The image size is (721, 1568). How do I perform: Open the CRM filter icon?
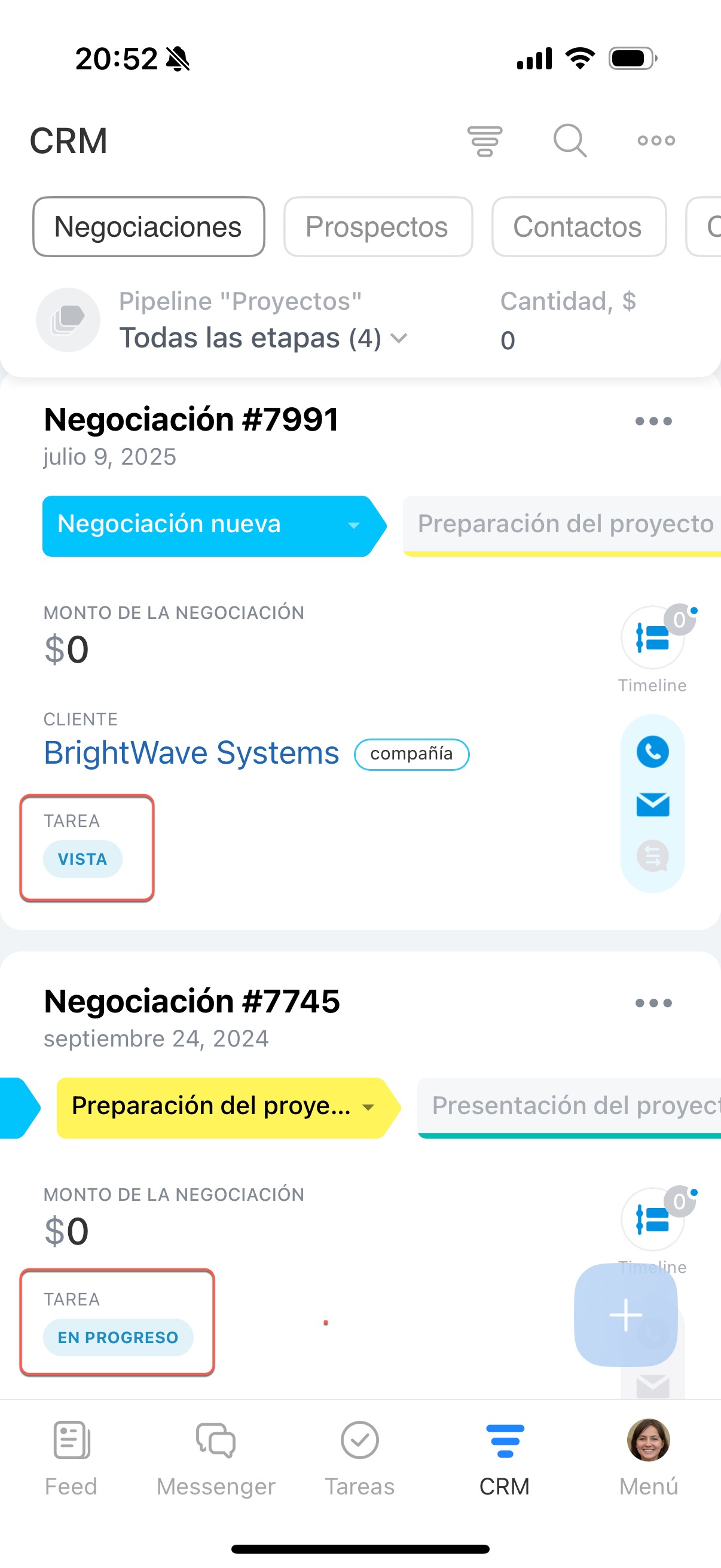coord(484,141)
